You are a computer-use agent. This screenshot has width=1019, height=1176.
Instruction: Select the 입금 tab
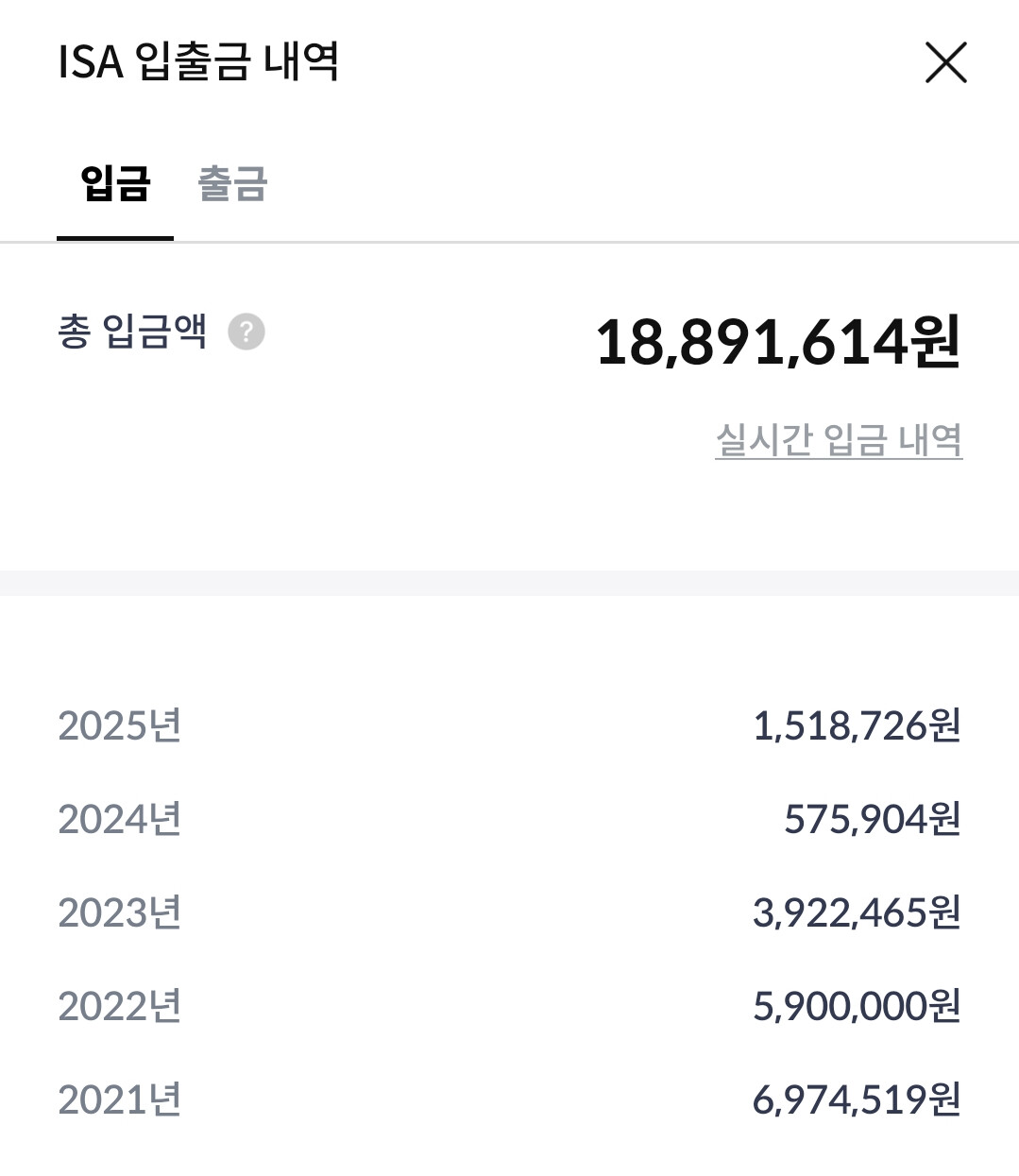coord(115,183)
